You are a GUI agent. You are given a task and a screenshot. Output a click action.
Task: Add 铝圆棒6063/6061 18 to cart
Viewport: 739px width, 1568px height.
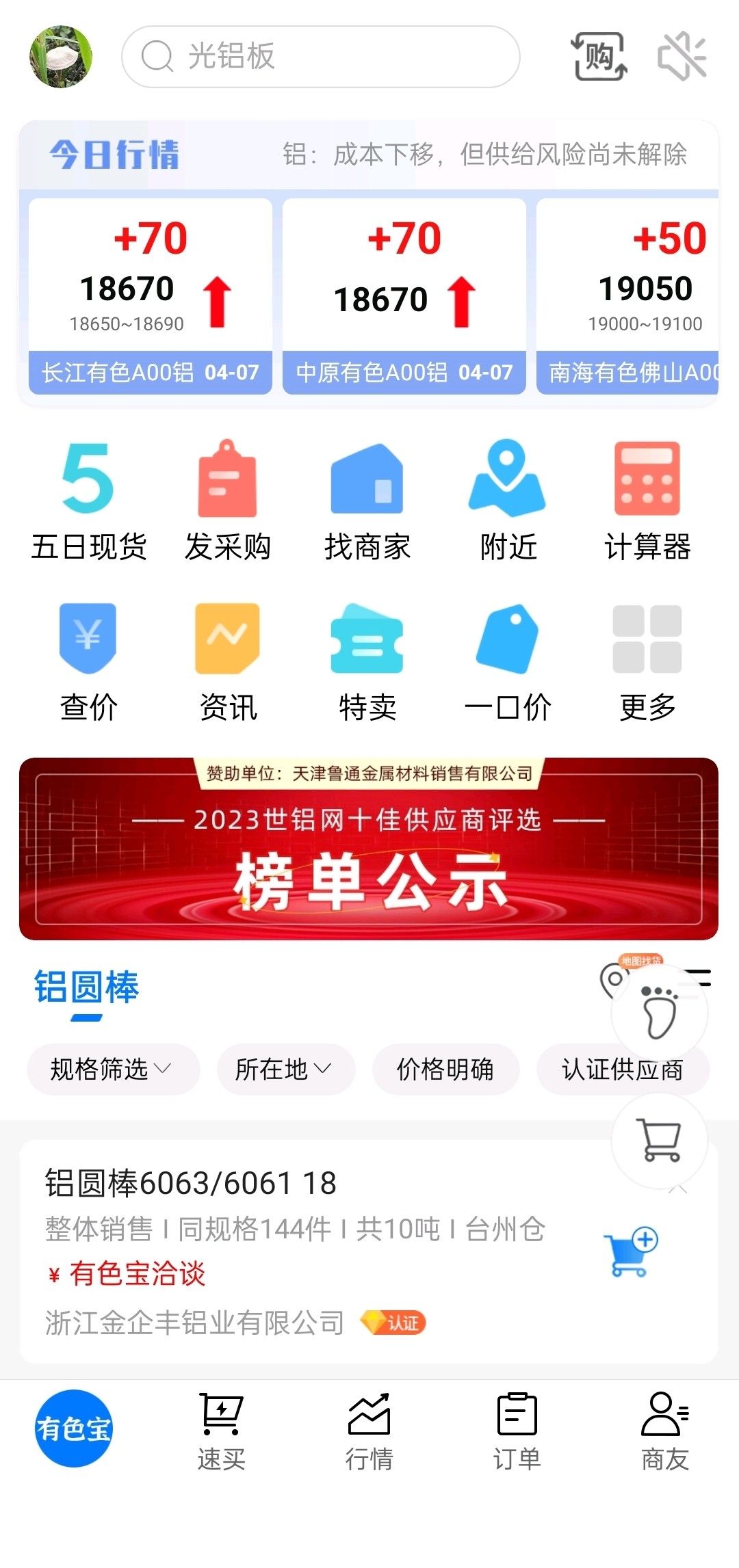coord(630,1252)
